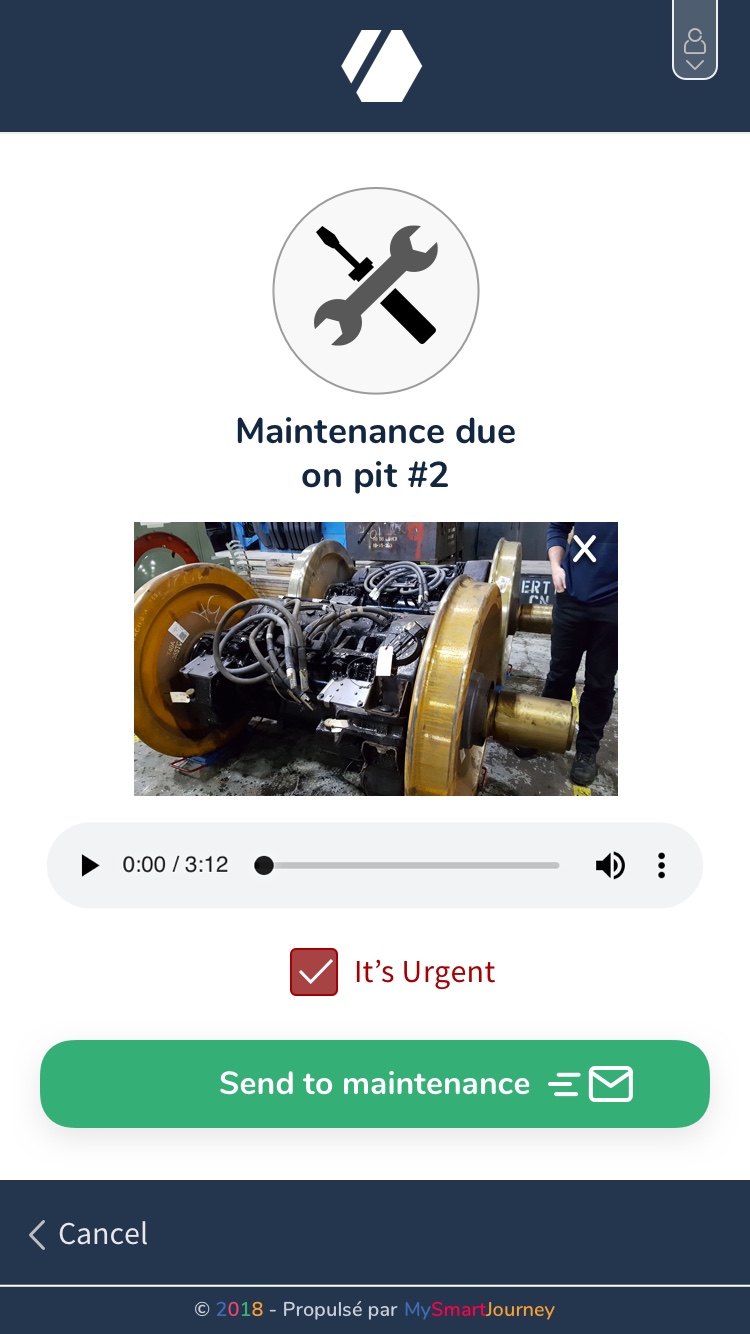Play the audio recording
The height and width of the screenshot is (1334, 750).
(90, 865)
